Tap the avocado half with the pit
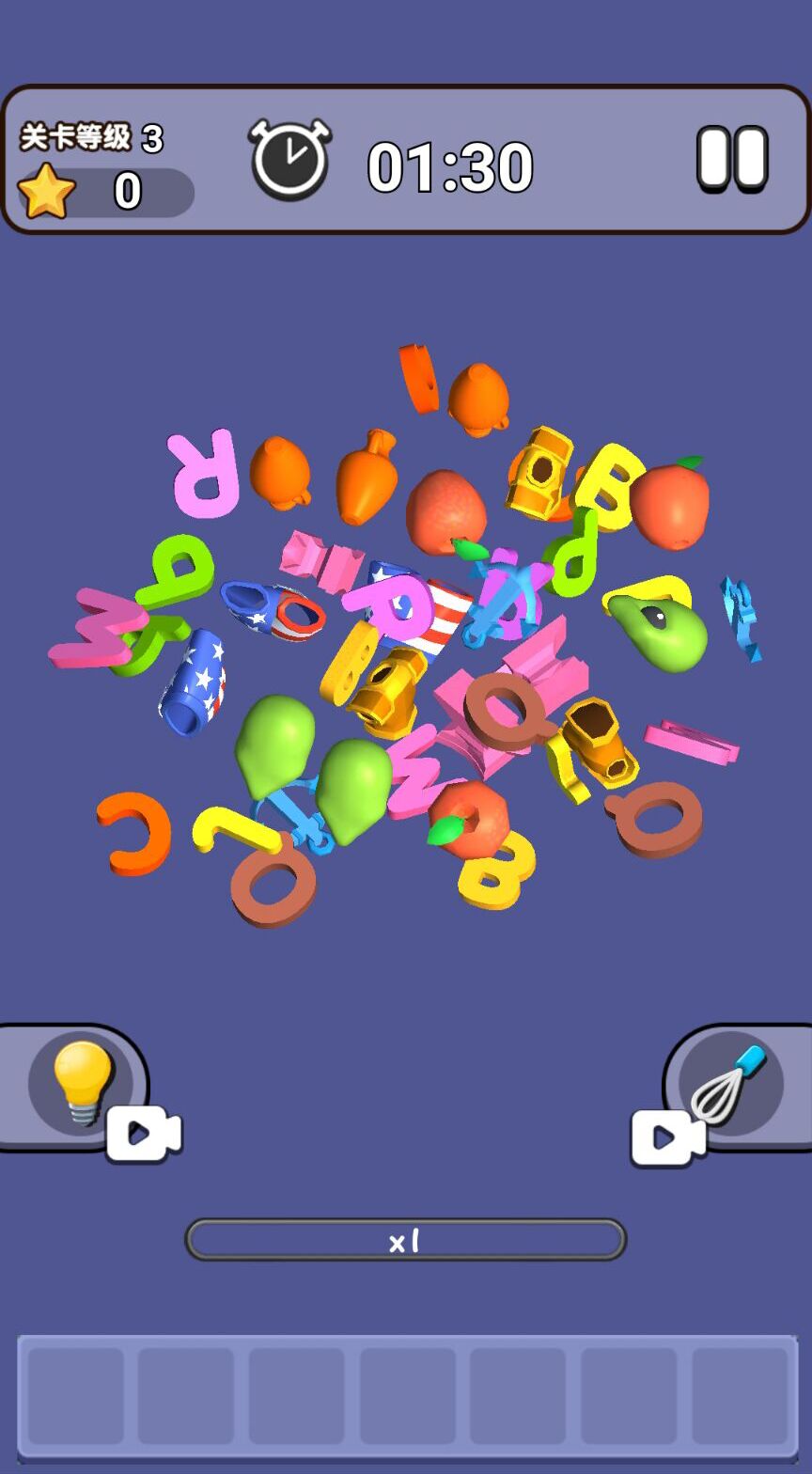Image resolution: width=812 pixels, height=1474 pixels. tap(660, 629)
